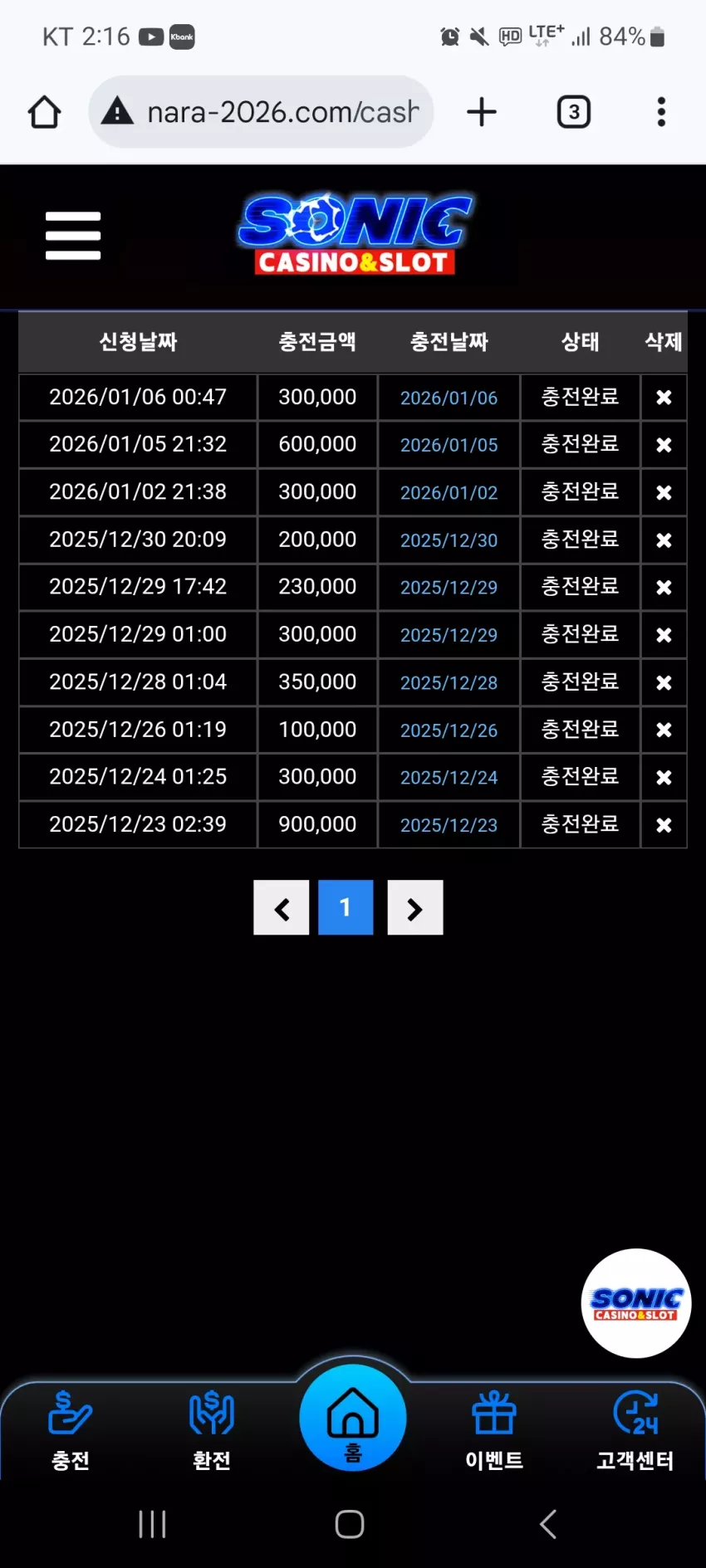Open the hamburger drawer menu
The height and width of the screenshot is (1568, 706).
(x=73, y=236)
